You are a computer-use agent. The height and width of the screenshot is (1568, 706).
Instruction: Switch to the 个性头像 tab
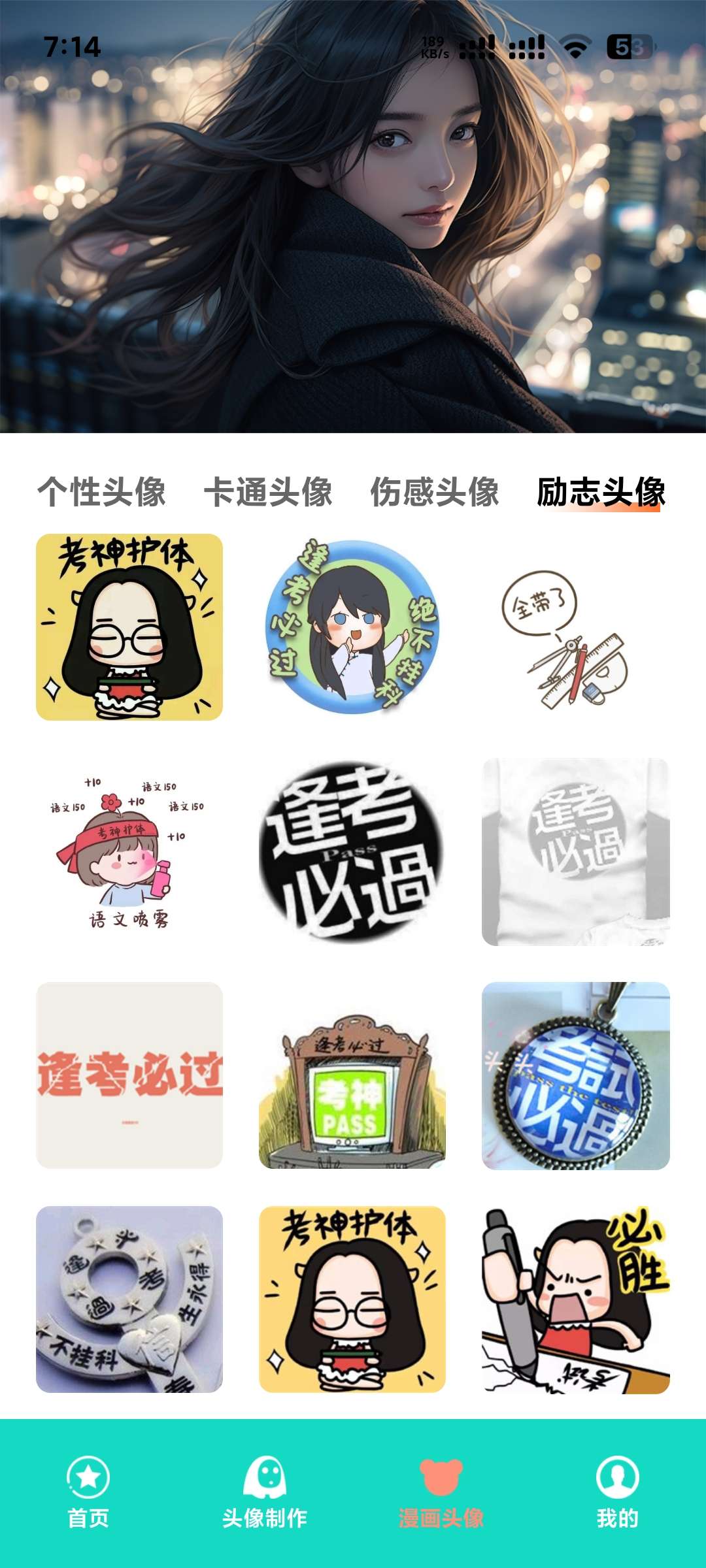[x=101, y=492]
